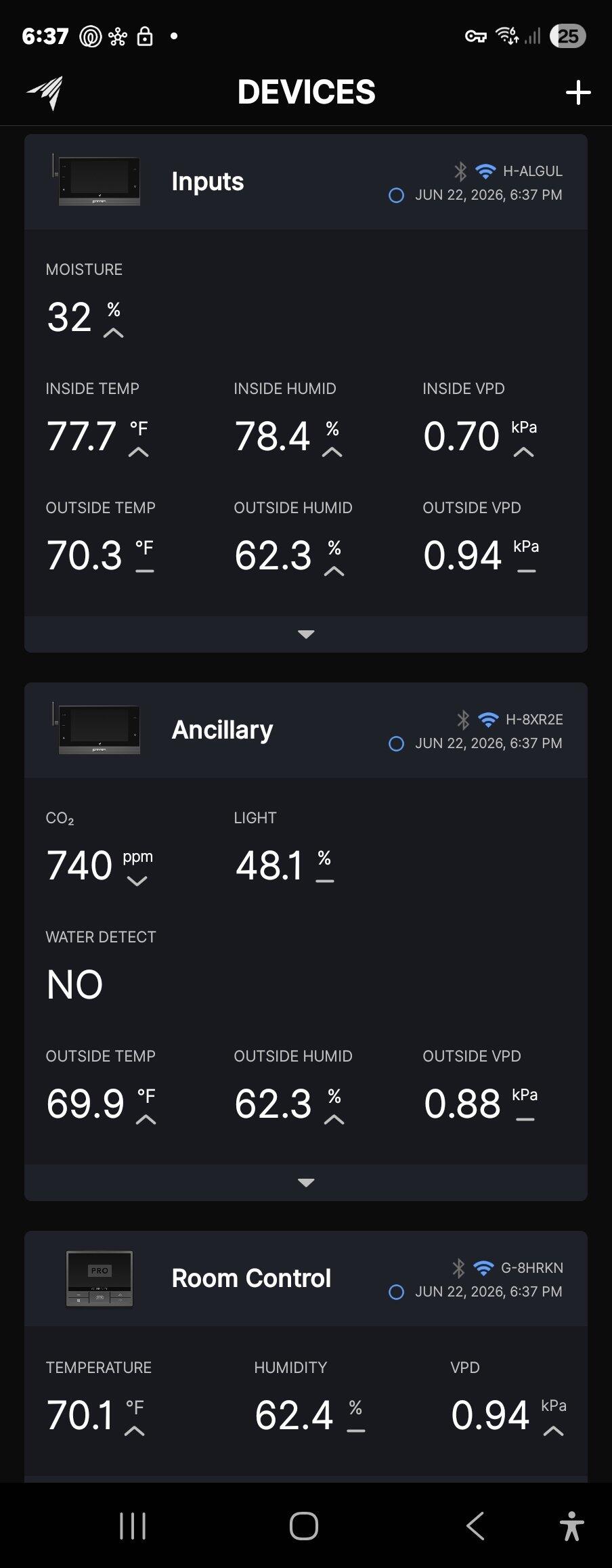Open the Ancillary device card

pos(306,730)
